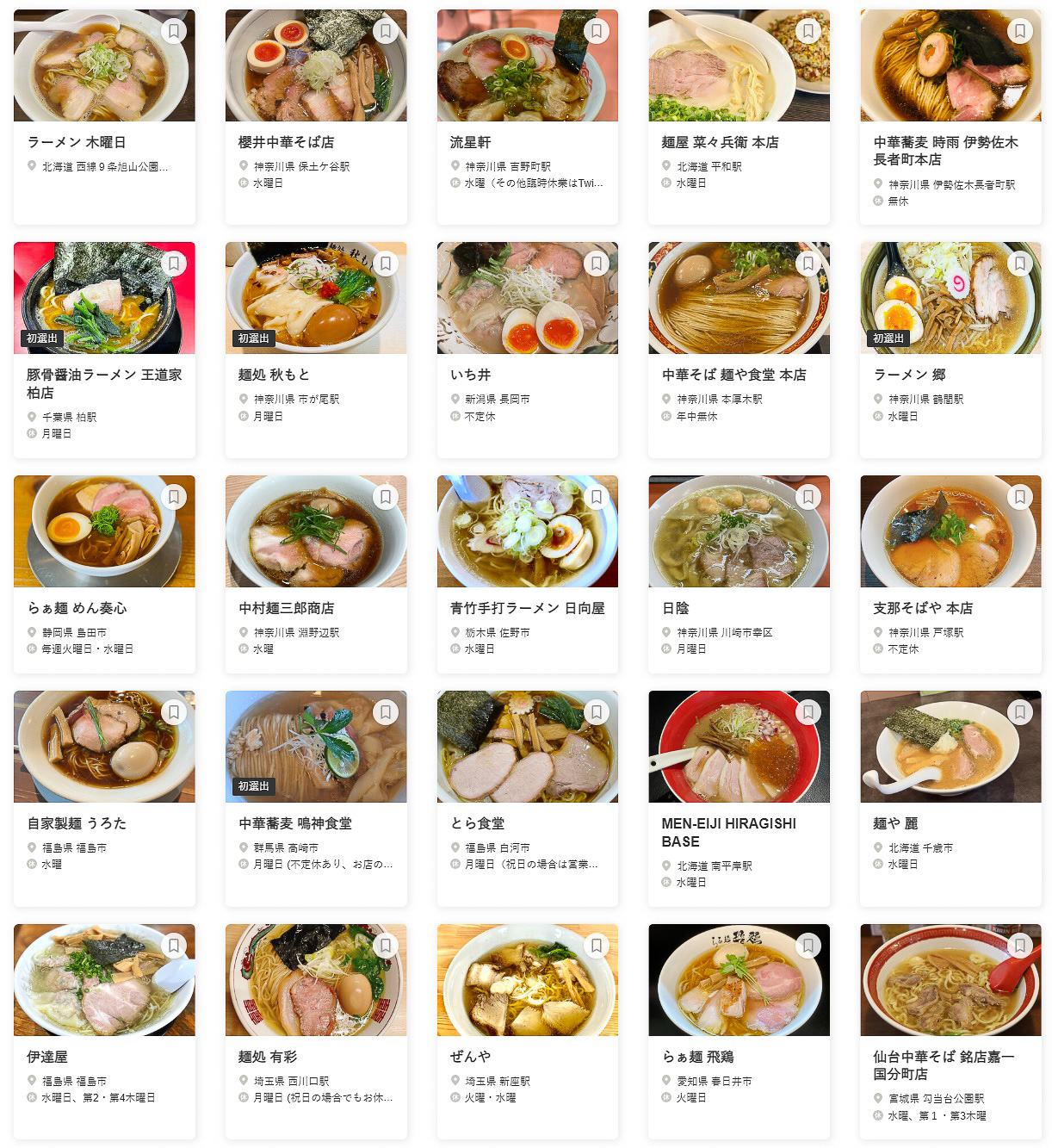Image resolution: width=1052 pixels, height=1148 pixels.
Task: Bookmark the いち丼 shop card
Action: point(597,264)
